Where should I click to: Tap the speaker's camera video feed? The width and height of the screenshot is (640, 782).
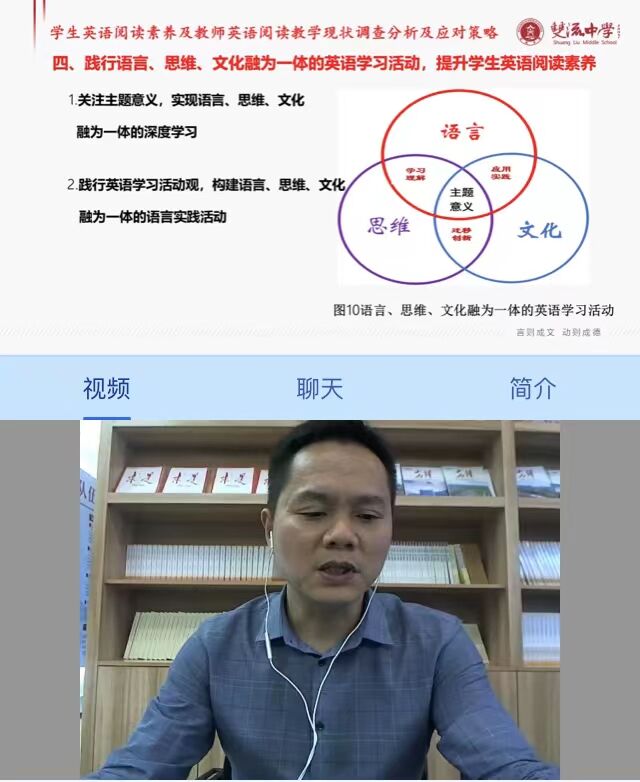click(x=320, y=600)
